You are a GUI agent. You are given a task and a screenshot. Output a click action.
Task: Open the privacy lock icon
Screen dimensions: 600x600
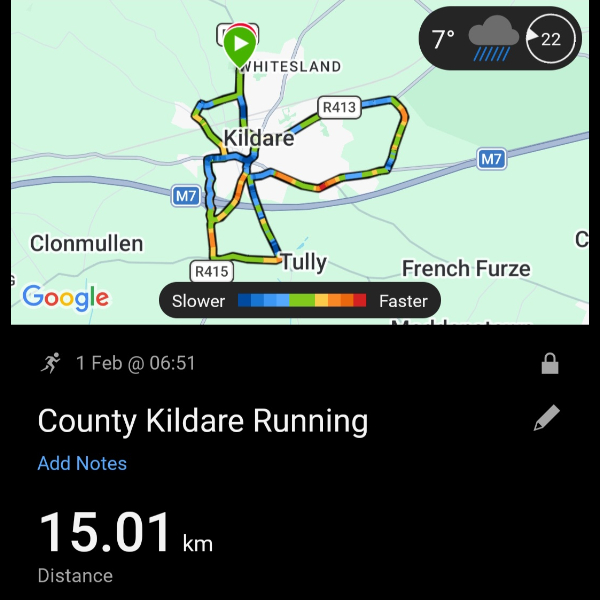click(549, 364)
